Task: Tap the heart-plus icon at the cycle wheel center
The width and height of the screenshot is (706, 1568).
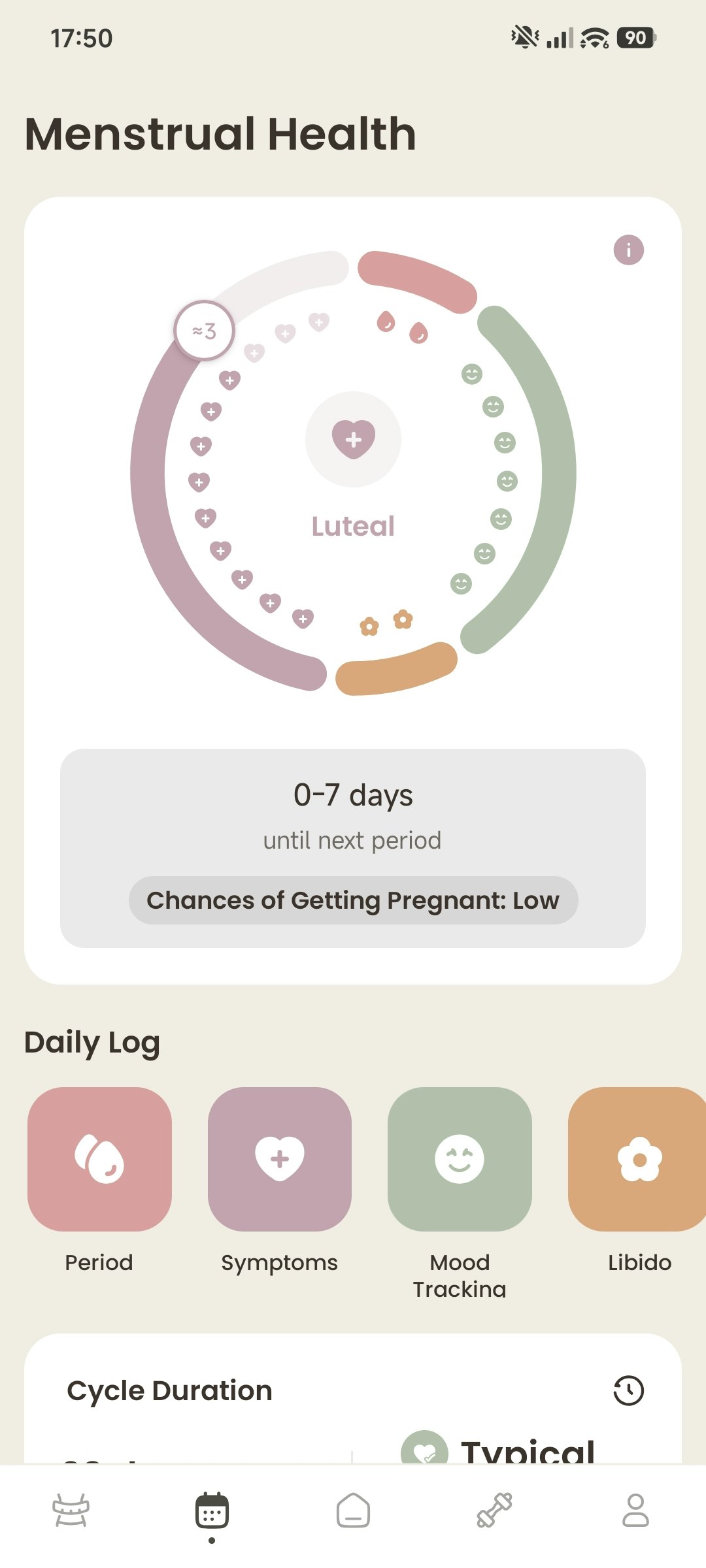Action: [353, 439]
